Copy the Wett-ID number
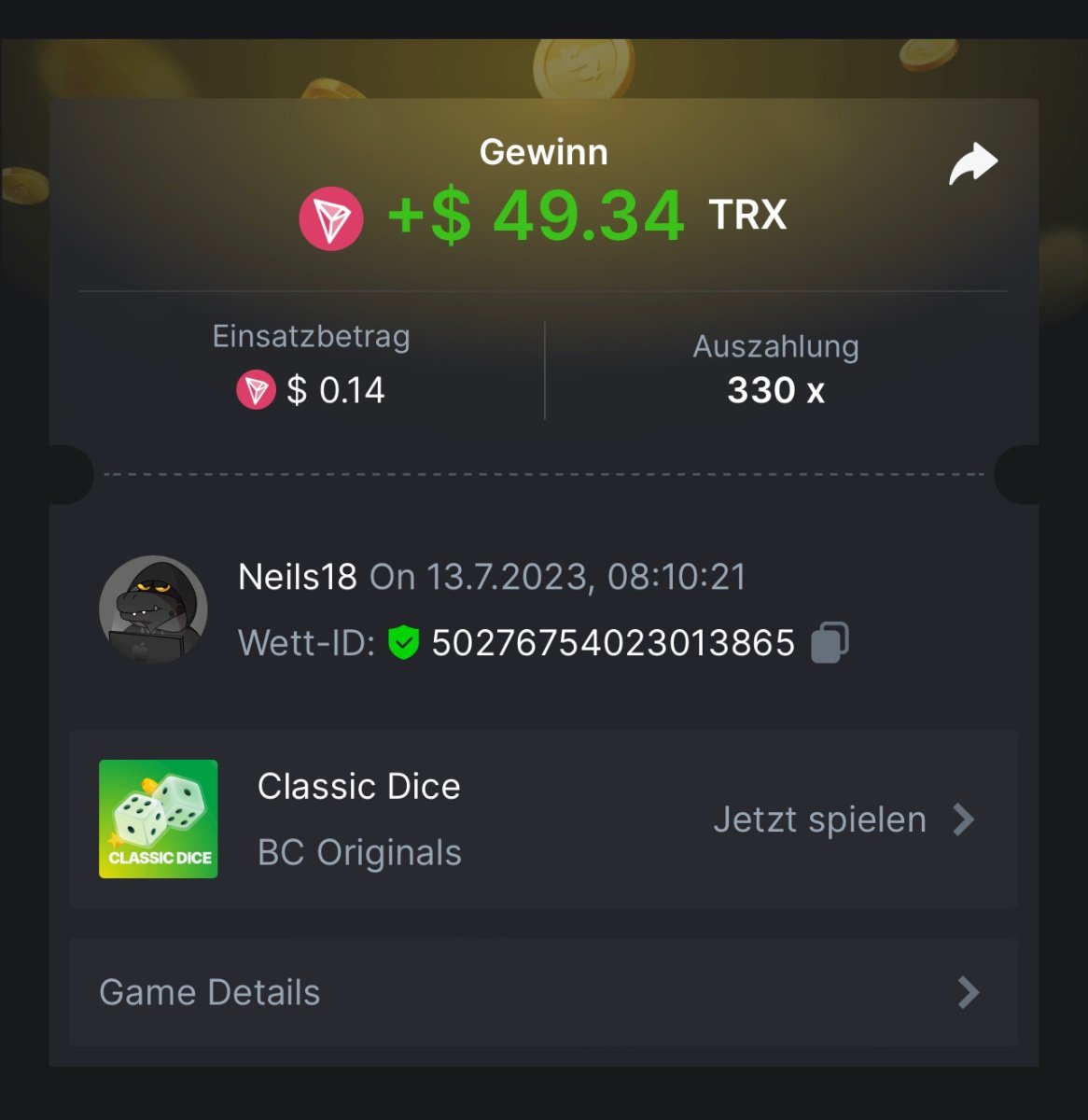Viewport: 1088px width, 1120px height. tap(830, 642)
